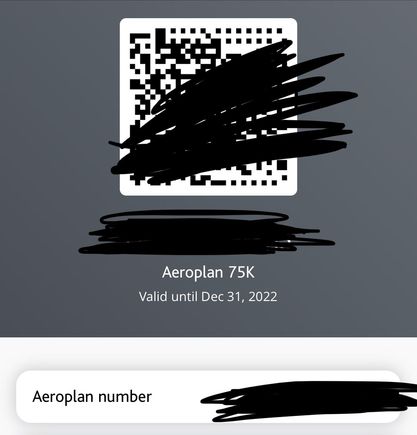Open the Aeroplan number row

[x=208, y=397]
